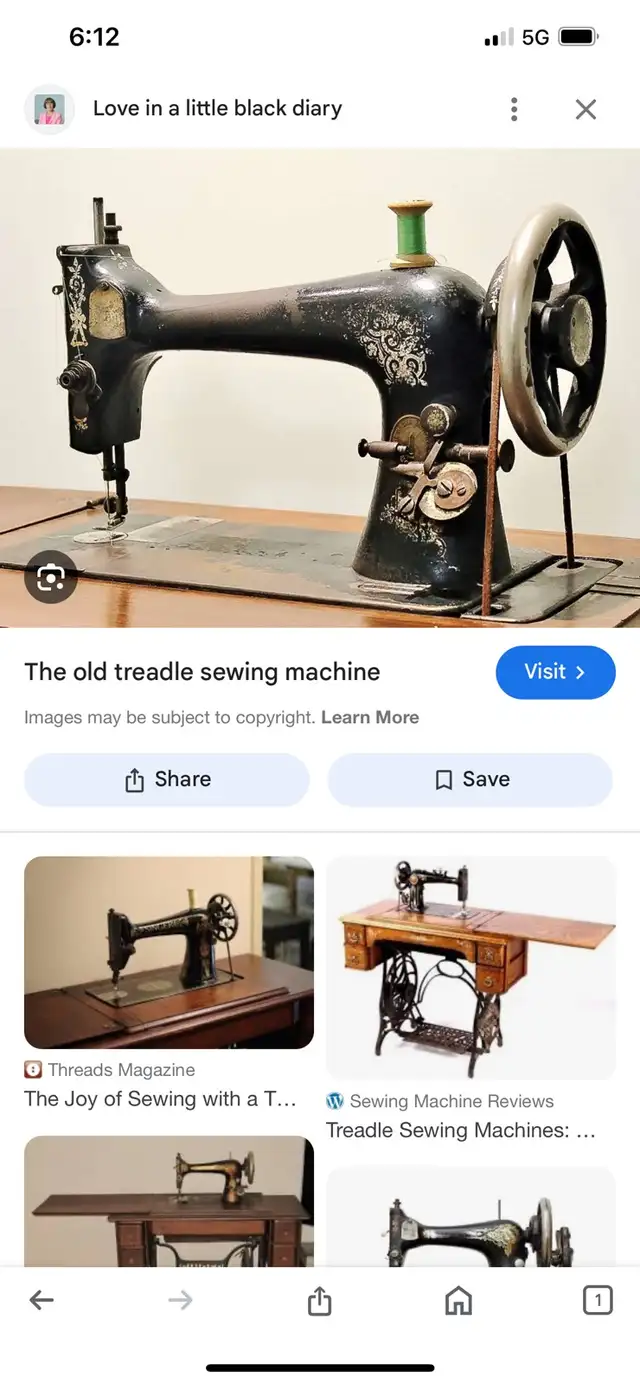Open the Threads Magazine related image
Viewport: 640px width, 1384px height.
coord(169,952)
